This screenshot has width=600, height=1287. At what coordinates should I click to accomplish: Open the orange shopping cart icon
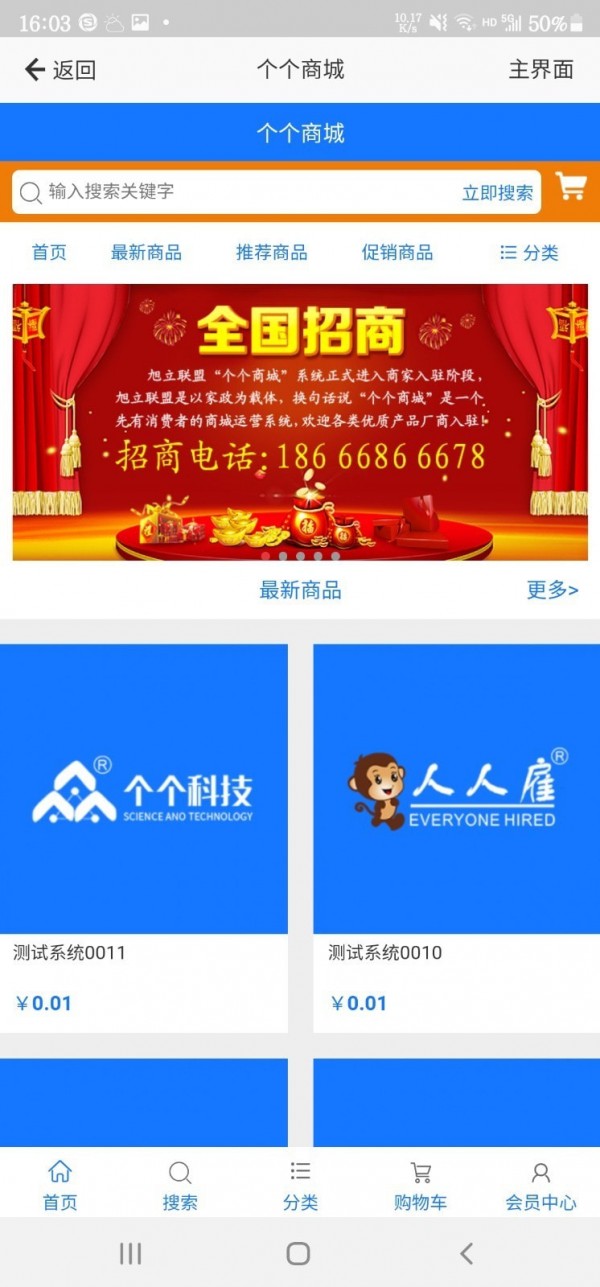click(571, 187)
